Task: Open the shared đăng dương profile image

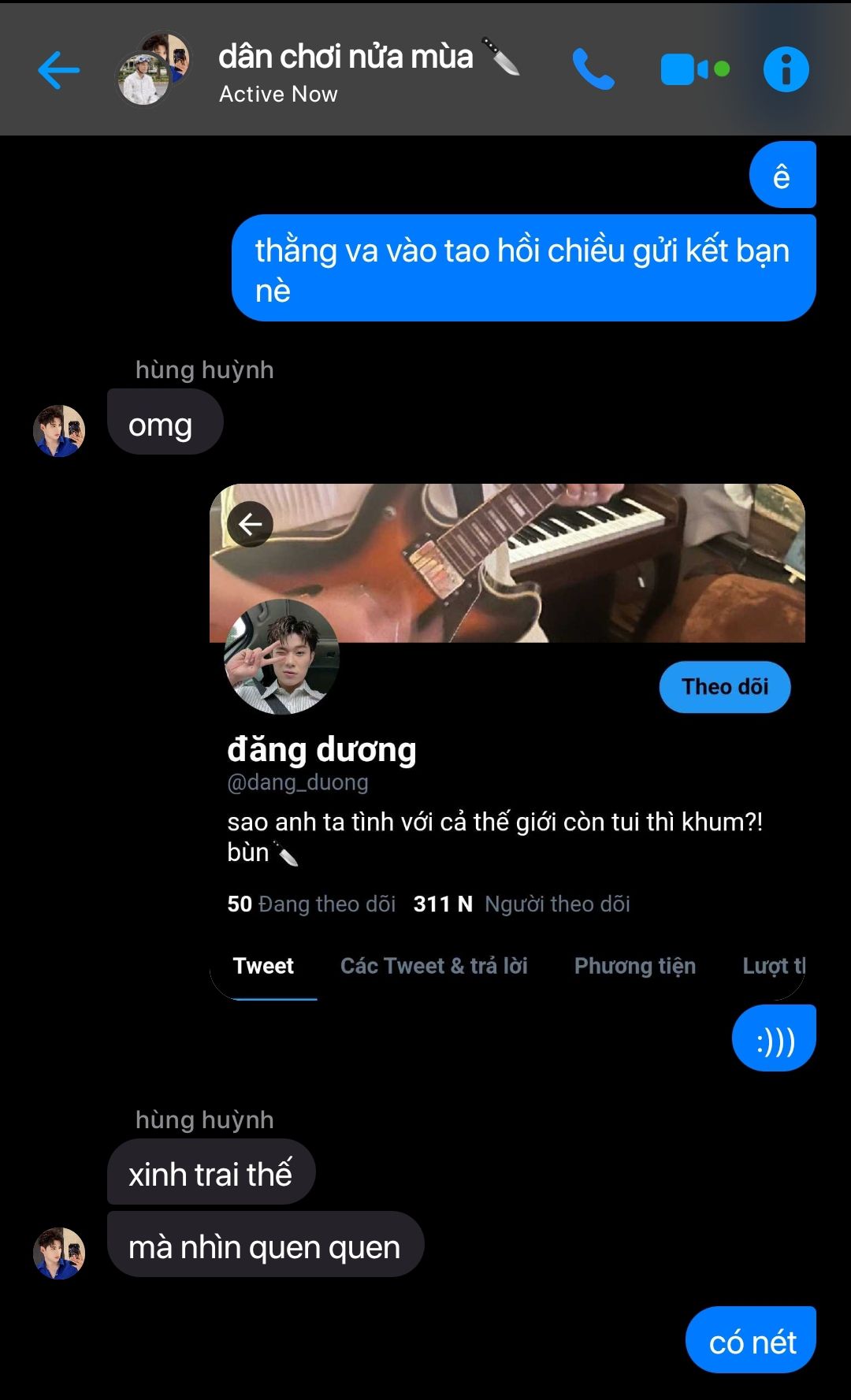Action: tap(507, 741)
